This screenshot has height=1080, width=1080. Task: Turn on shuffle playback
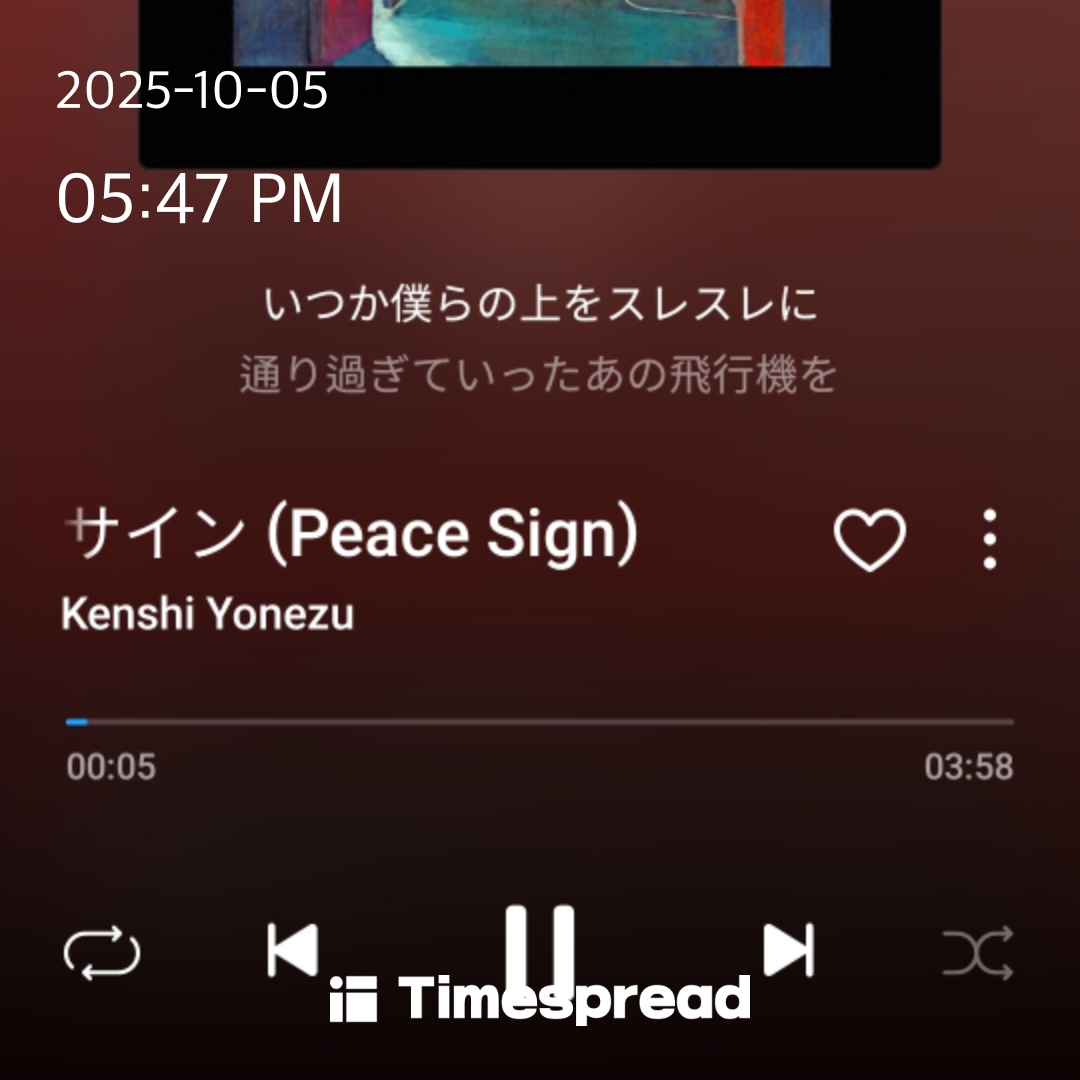977,952
